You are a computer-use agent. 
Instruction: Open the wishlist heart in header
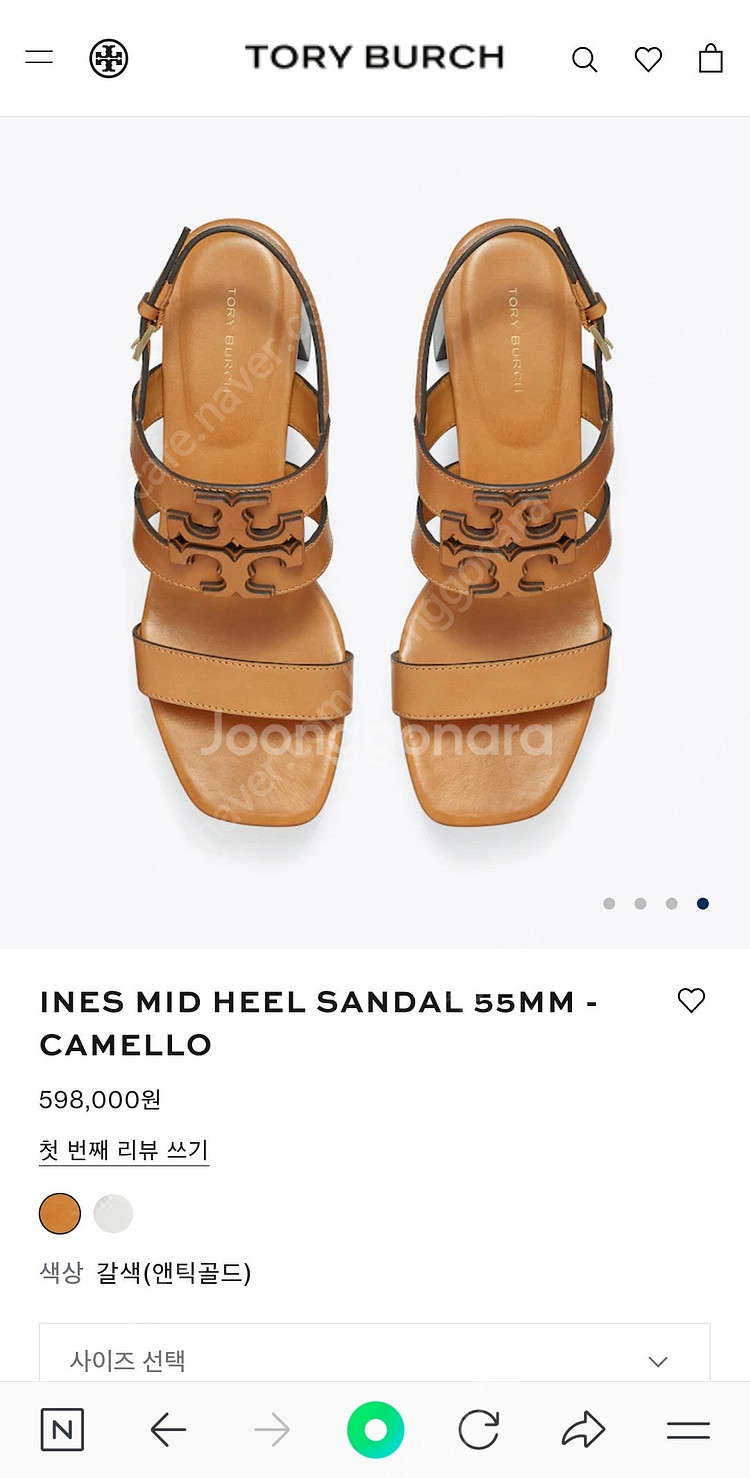[648, 59]
